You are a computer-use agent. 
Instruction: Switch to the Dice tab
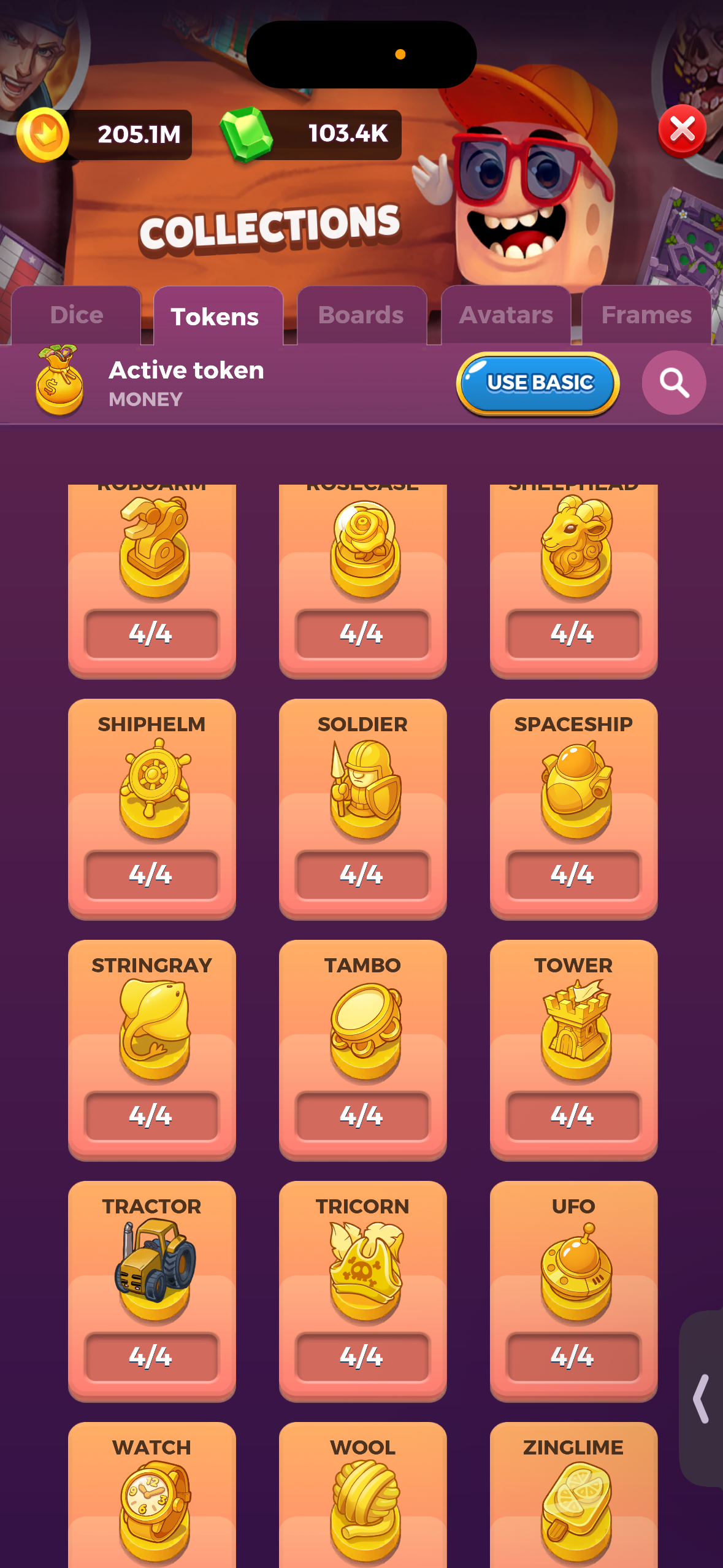pos(77,315)
